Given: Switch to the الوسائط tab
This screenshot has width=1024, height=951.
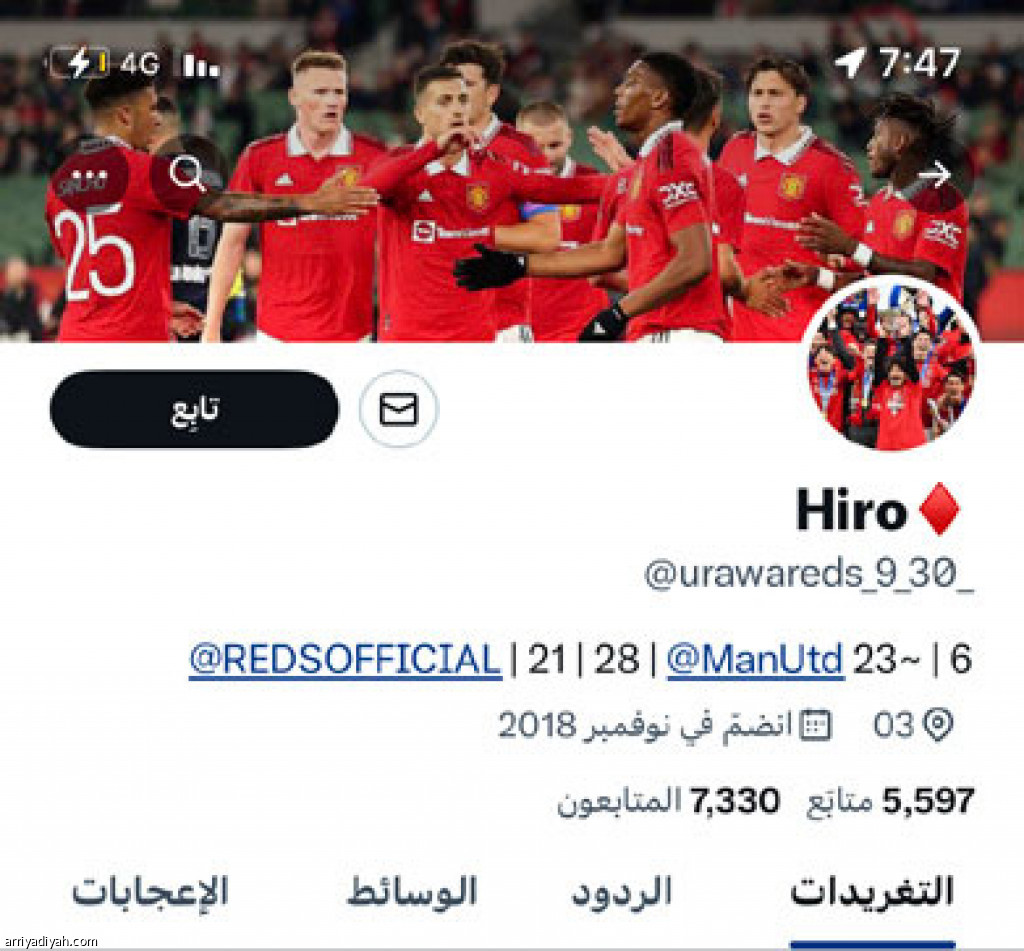Looking at the screenshot, I should click(x=412, y=892).
